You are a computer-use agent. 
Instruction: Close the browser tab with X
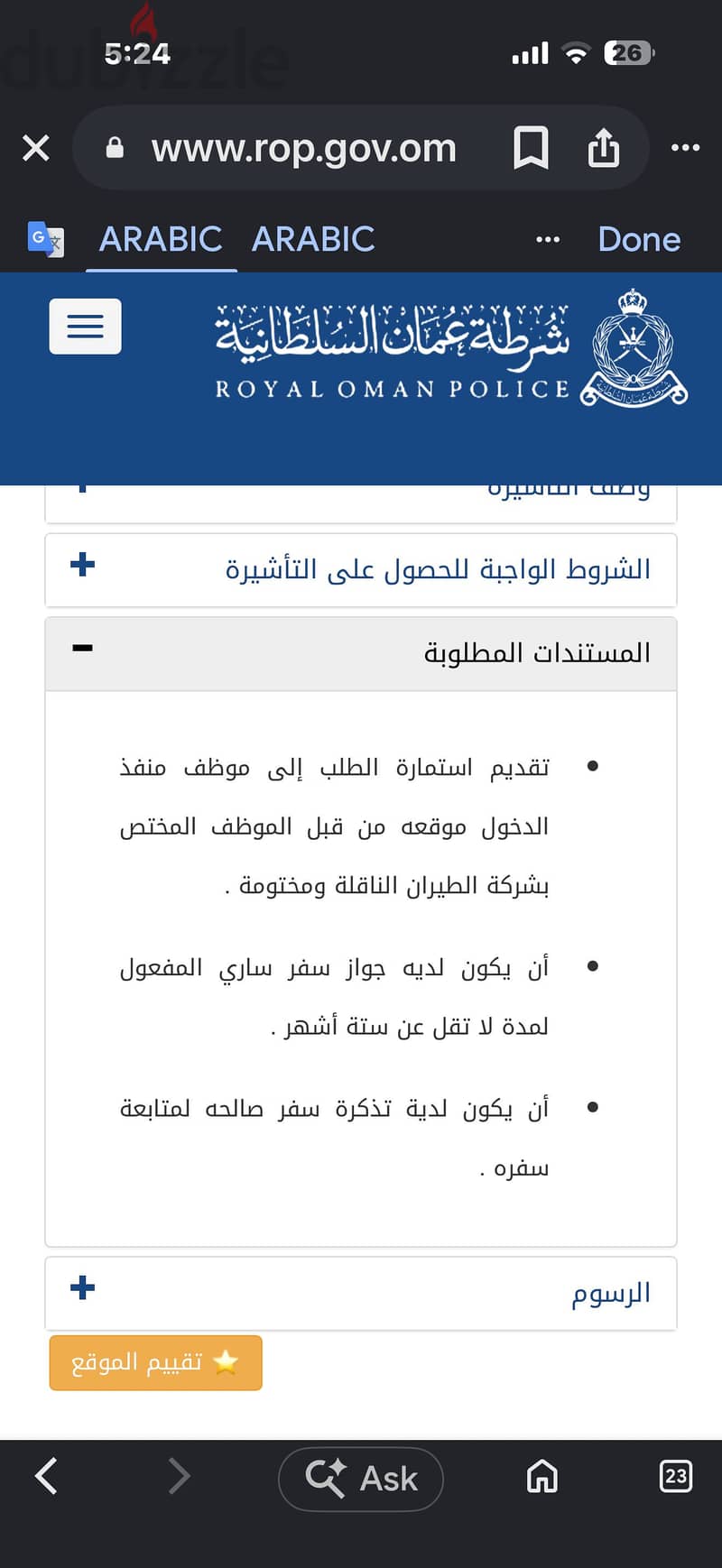coord(36,148)
